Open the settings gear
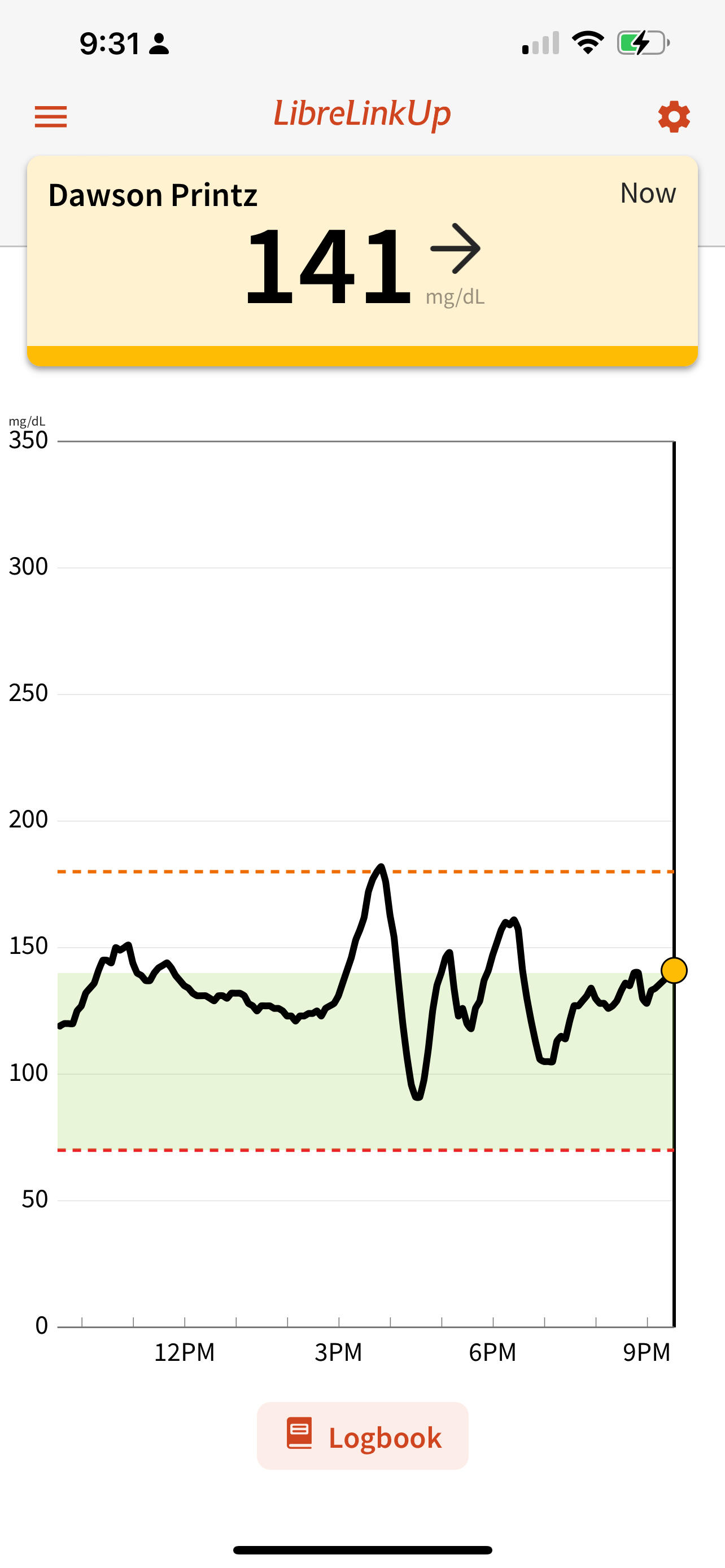 (x=674, y=116)
